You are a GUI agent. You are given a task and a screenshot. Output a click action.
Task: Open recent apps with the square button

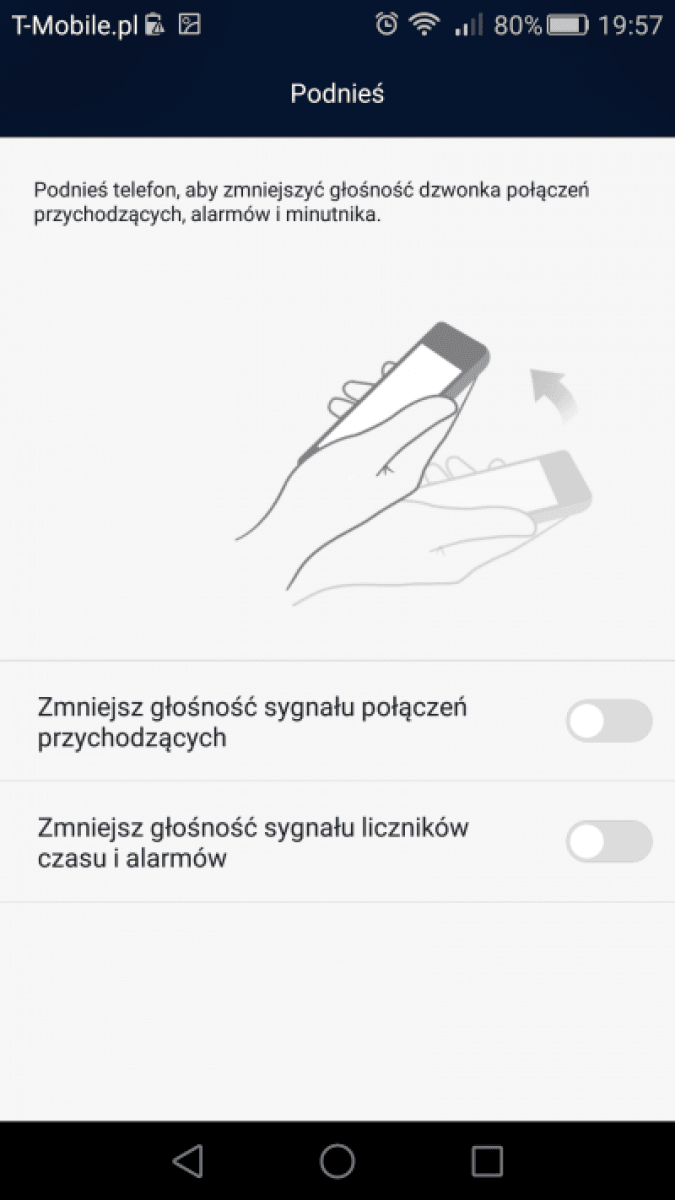coord(487,1160)
